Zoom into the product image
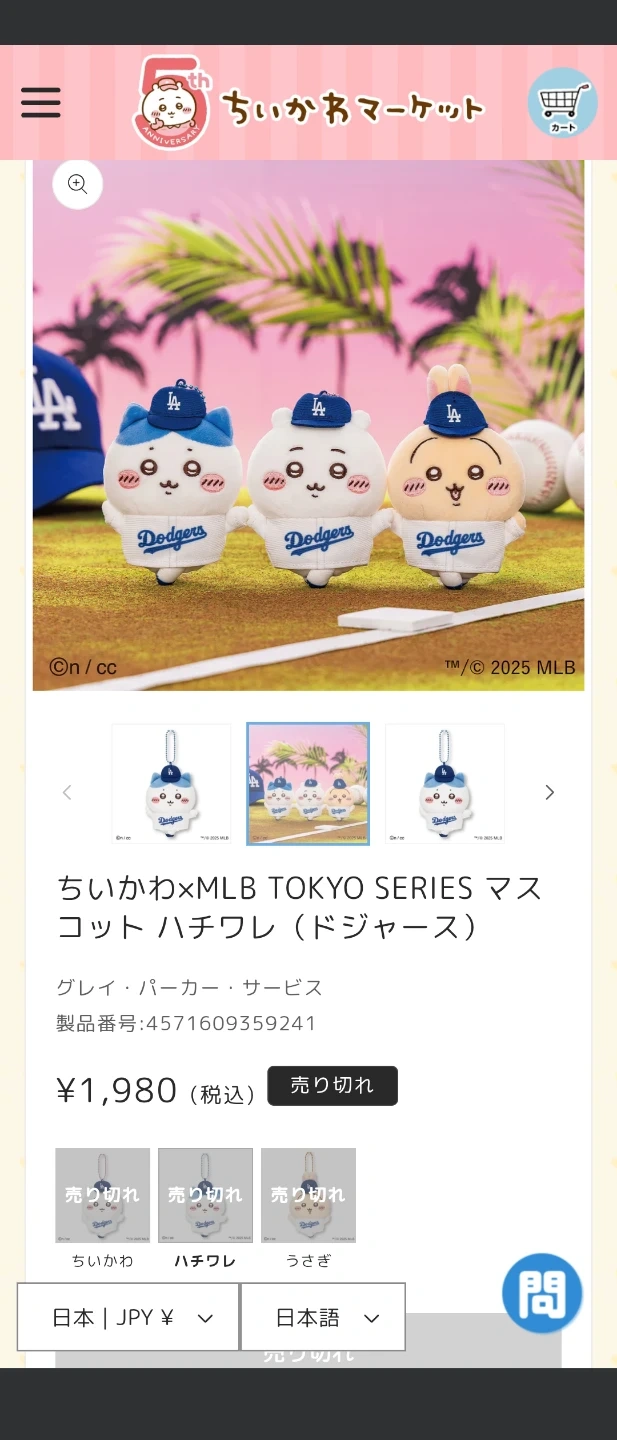617x1440 pixels. click(78, 184)
